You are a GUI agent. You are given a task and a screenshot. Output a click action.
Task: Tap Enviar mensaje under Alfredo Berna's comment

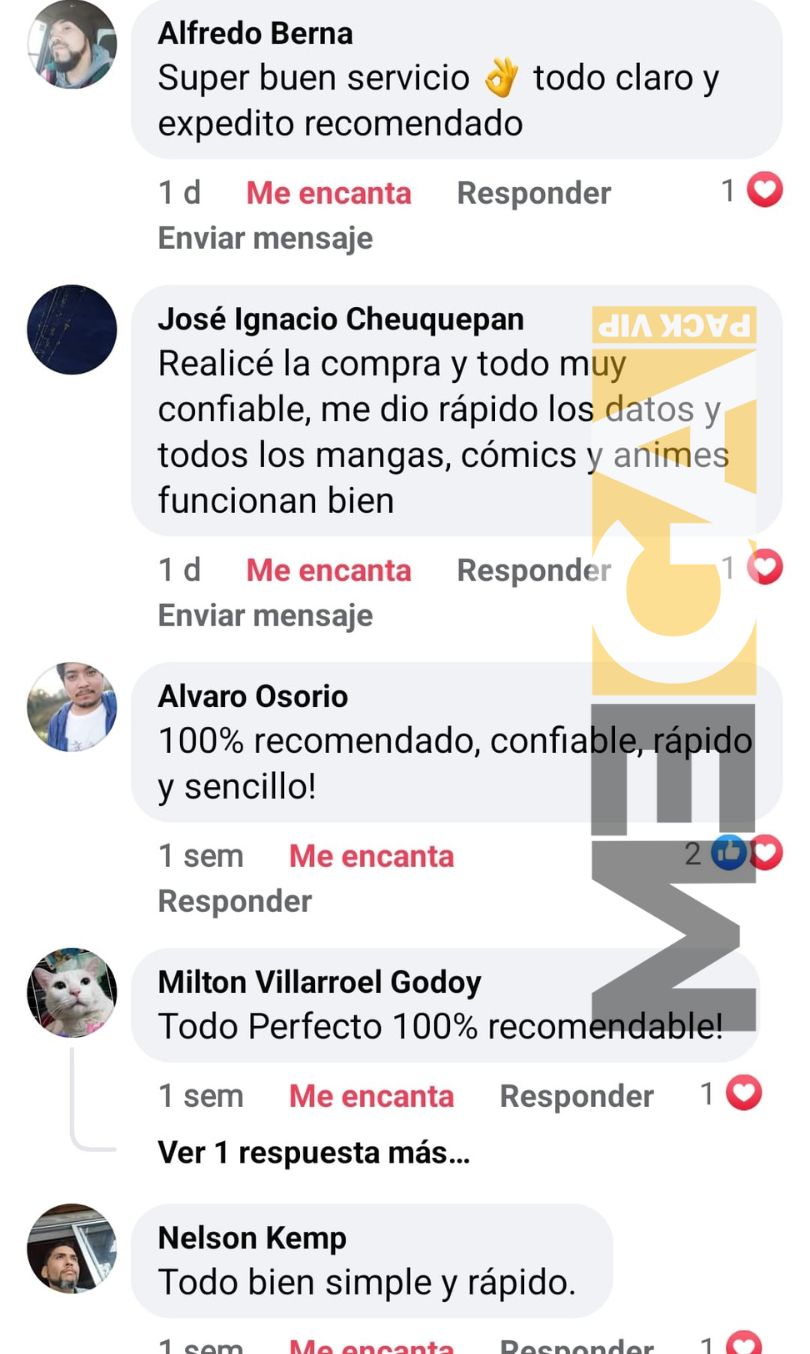coord(265,238)
